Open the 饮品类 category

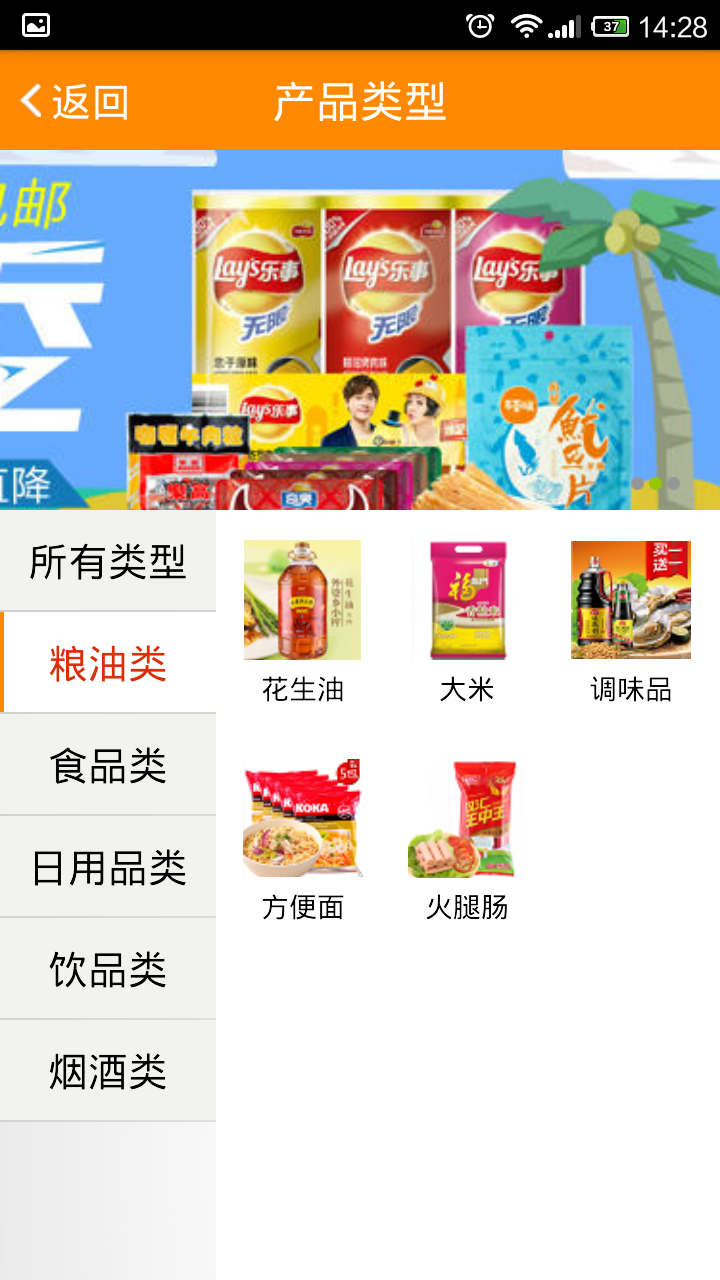(108, 970)
